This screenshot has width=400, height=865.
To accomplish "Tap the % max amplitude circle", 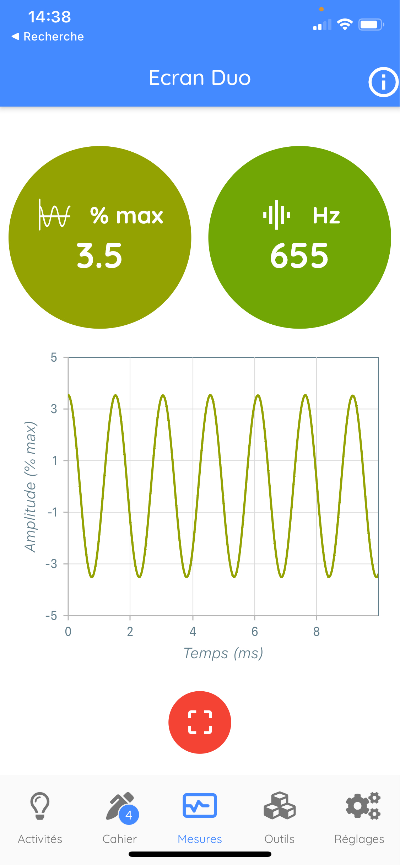I will coord(100,237).
